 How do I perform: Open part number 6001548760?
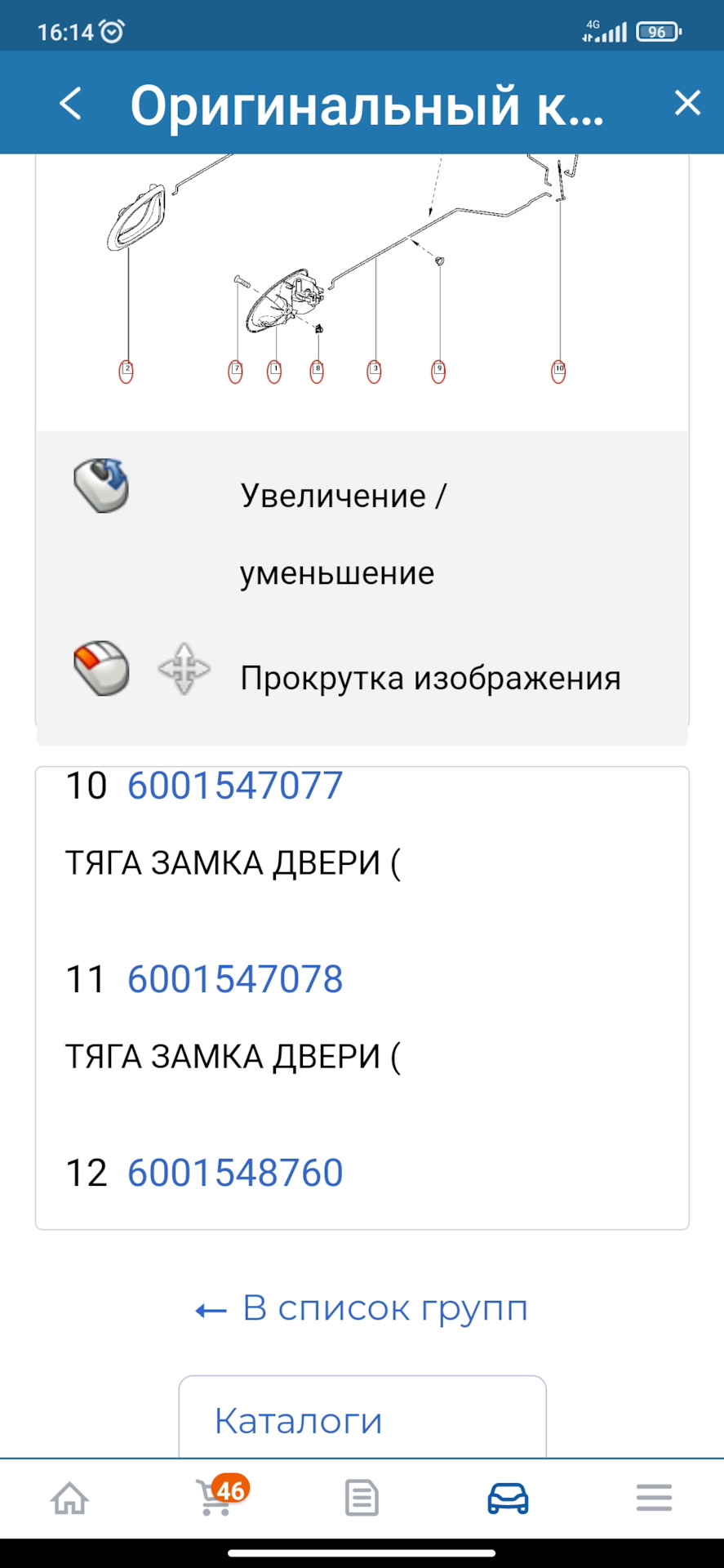coord(235,1173)
